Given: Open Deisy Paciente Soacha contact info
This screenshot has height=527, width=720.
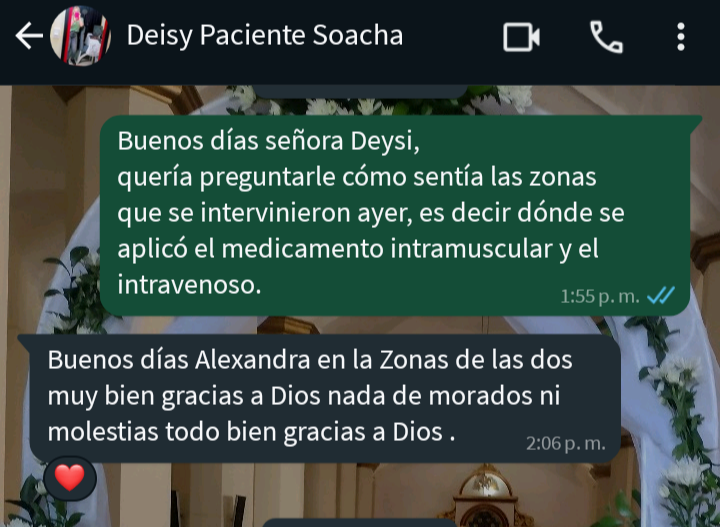Looking at the screenshot, I should click(264, 37).
